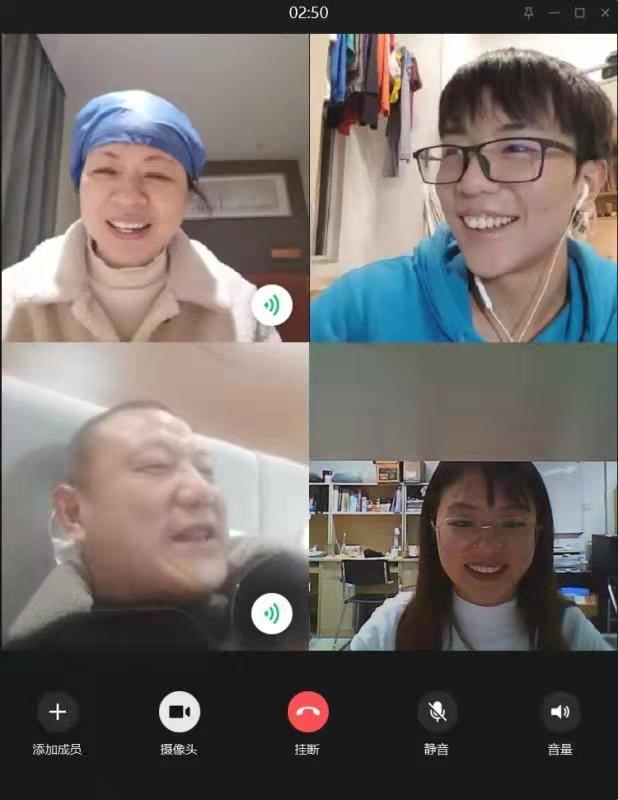This screenshot has width=618, height=800.
Task: Toggle microphone mute with 静音
Action: click(x=437, y=712)
